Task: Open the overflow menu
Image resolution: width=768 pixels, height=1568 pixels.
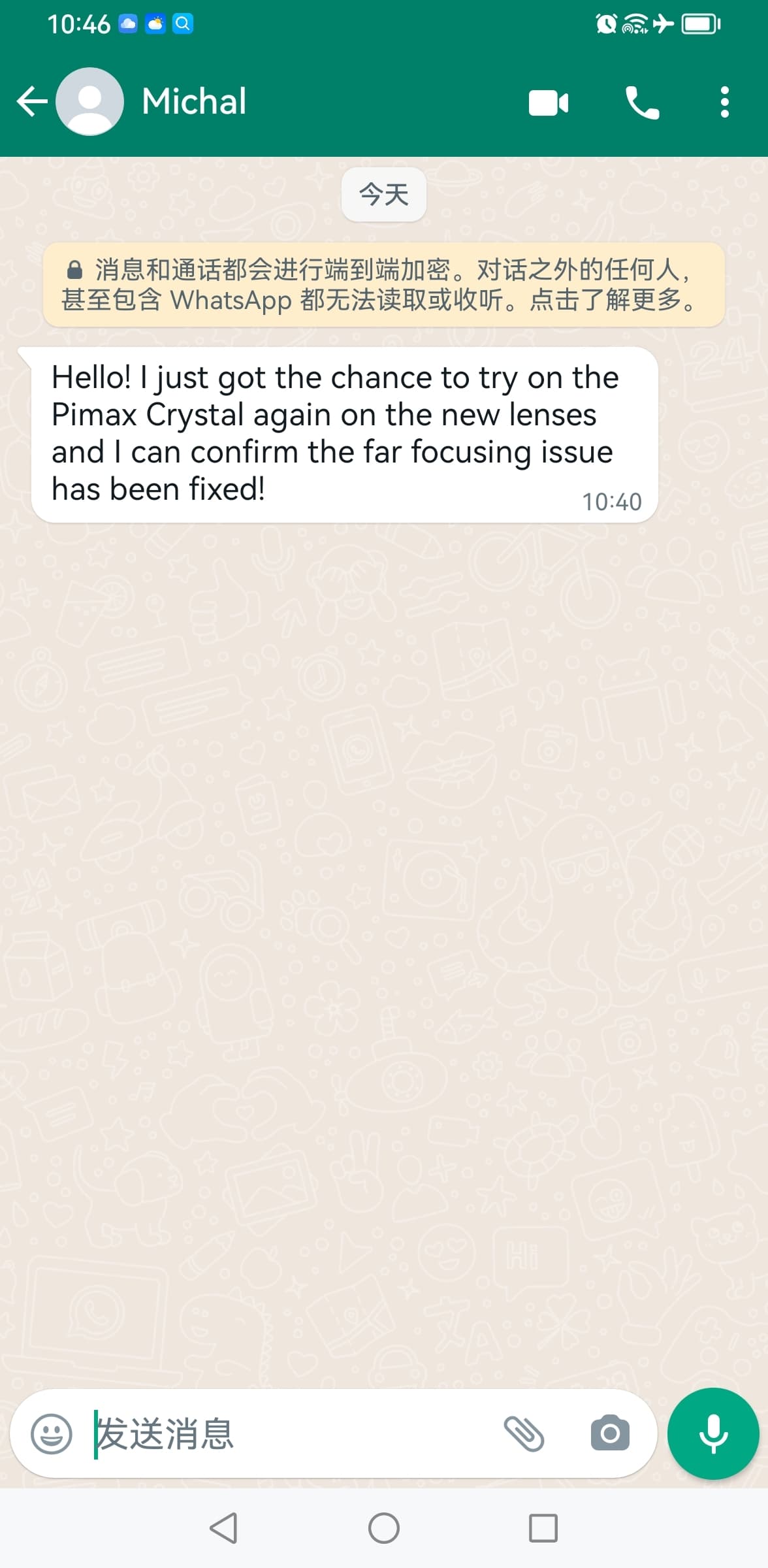Action: click(724, 103)
